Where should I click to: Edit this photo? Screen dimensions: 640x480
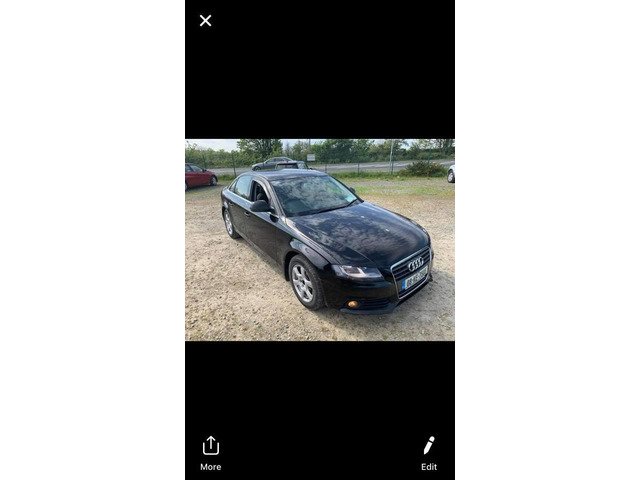click(x=428, y=452)
